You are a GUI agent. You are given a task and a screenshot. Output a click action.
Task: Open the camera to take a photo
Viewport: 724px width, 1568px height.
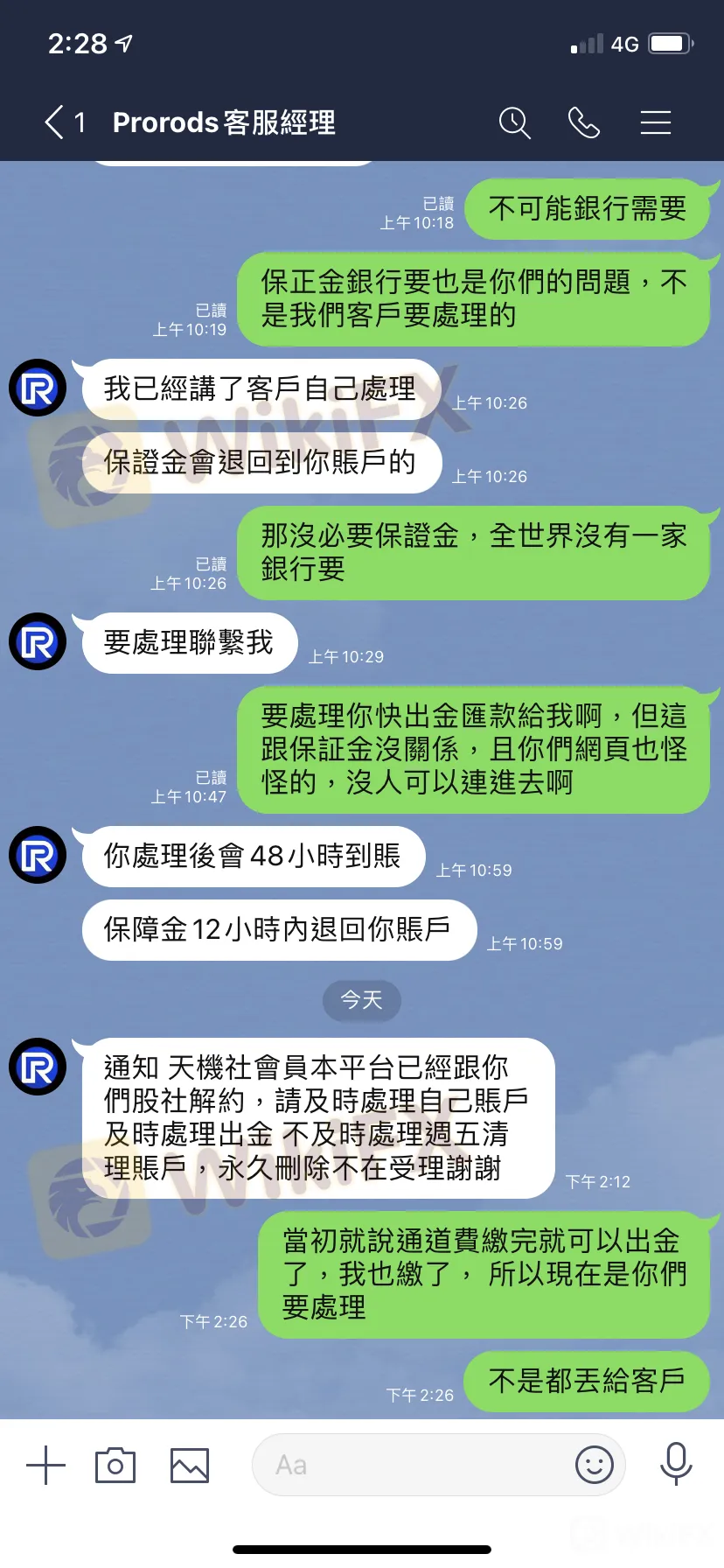click(115, 1465)
